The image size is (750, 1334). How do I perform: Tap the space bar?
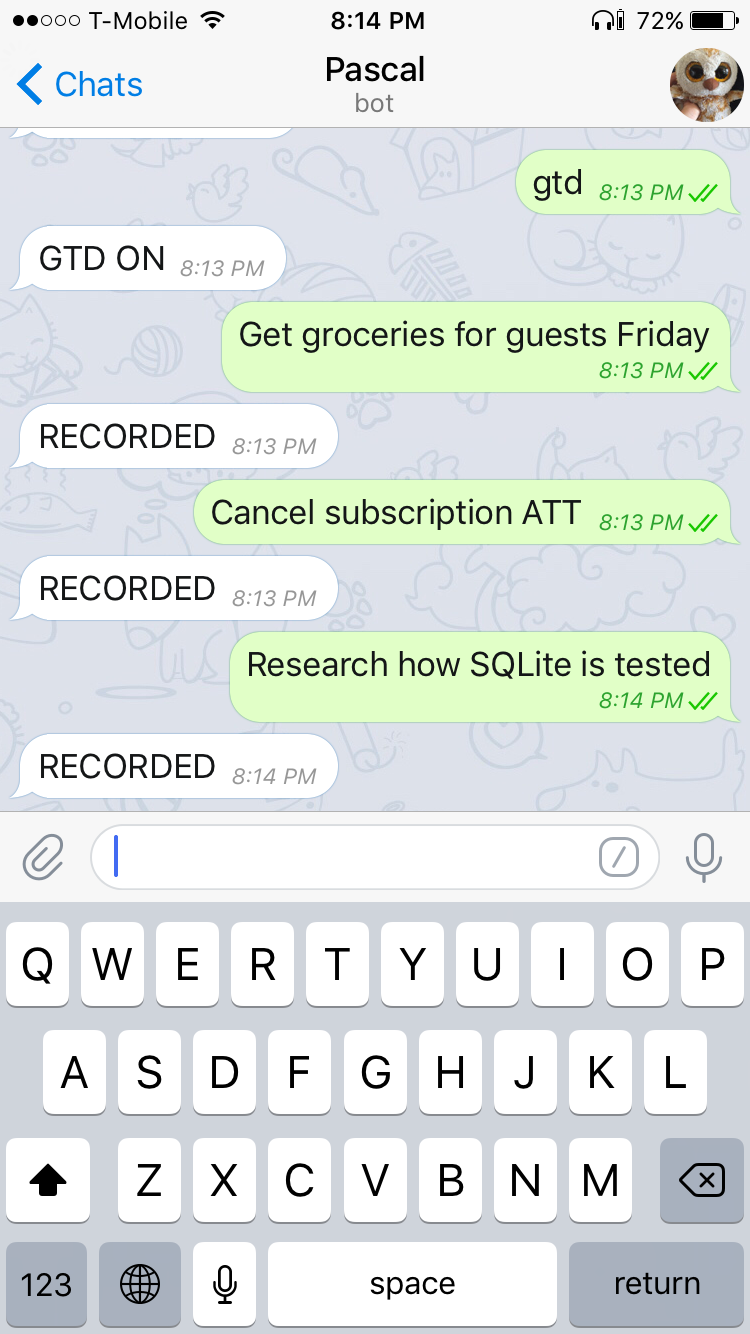point(412,1284)
